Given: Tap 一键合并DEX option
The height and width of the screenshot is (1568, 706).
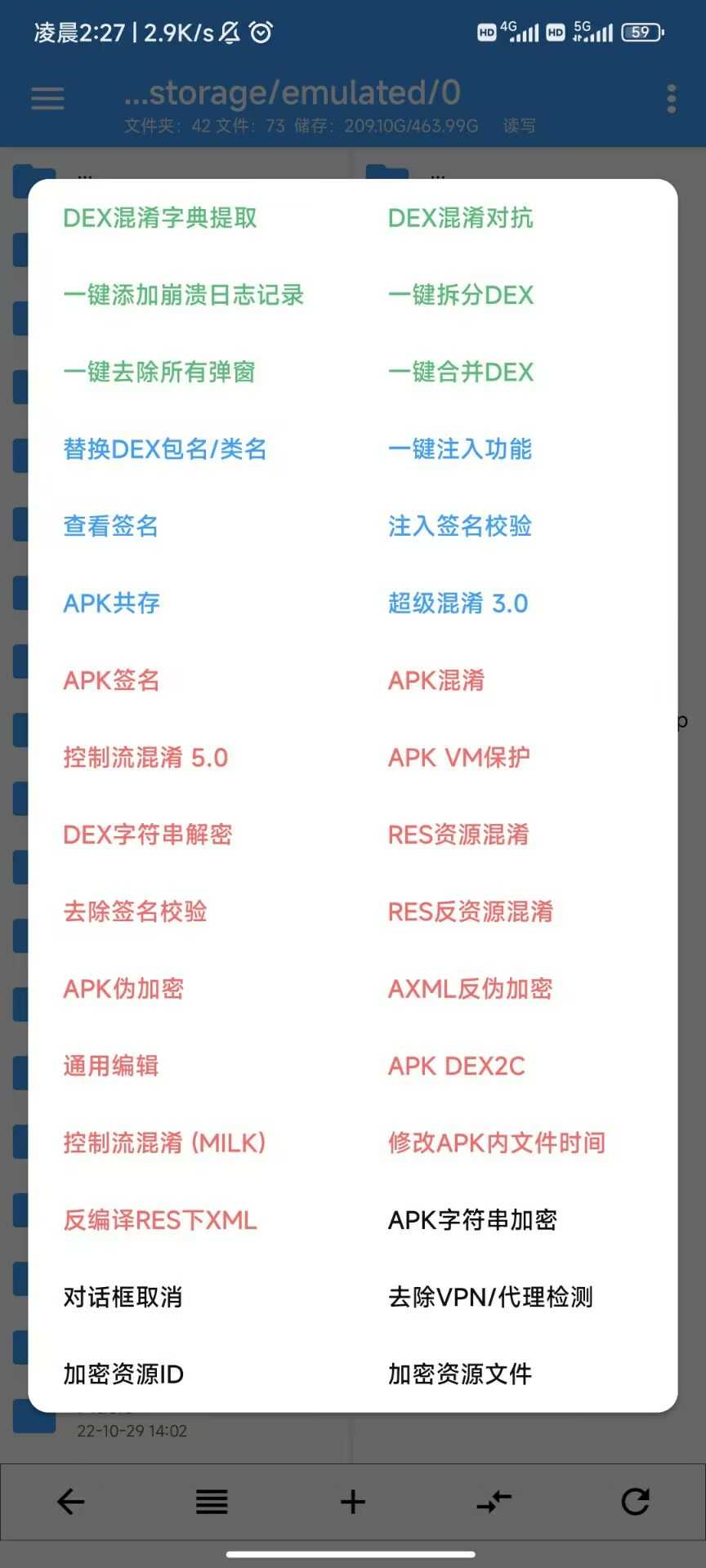Looking at the screenshot, I should (460, 372).
